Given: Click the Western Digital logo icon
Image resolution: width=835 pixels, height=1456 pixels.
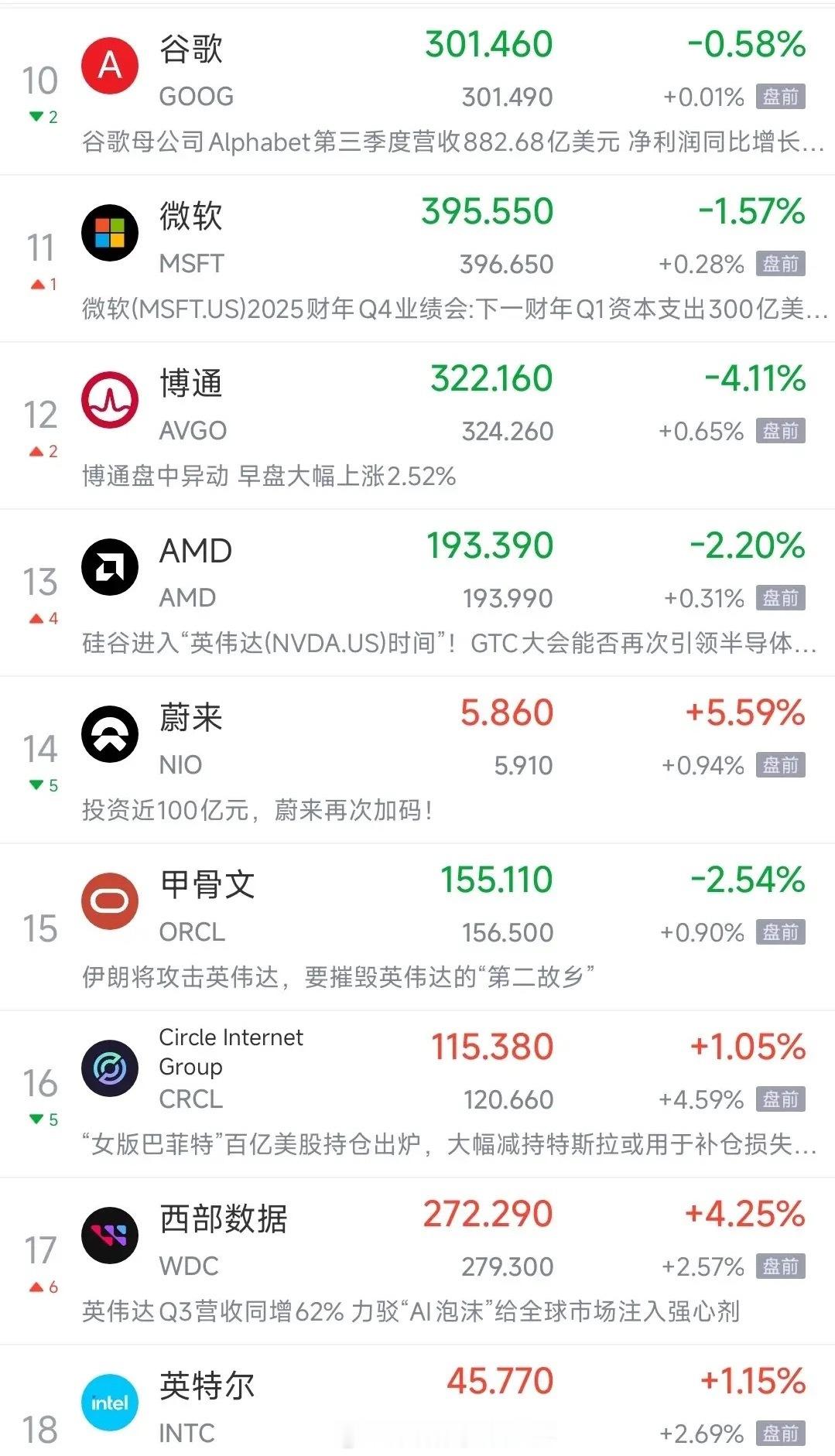Looking at the screenshot, I should point(110,1238).
